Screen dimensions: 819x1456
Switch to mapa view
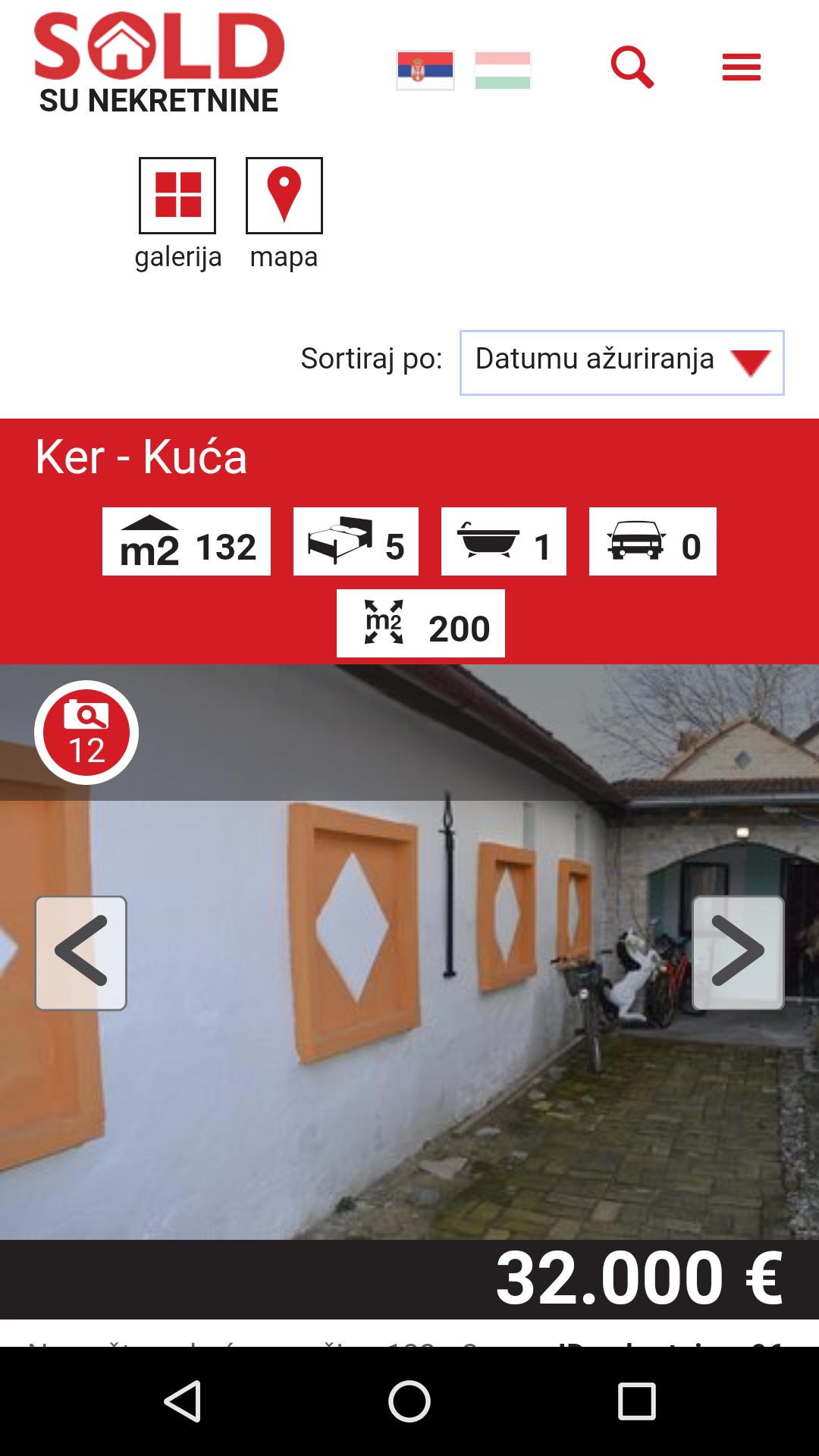[x=284, y=196]
